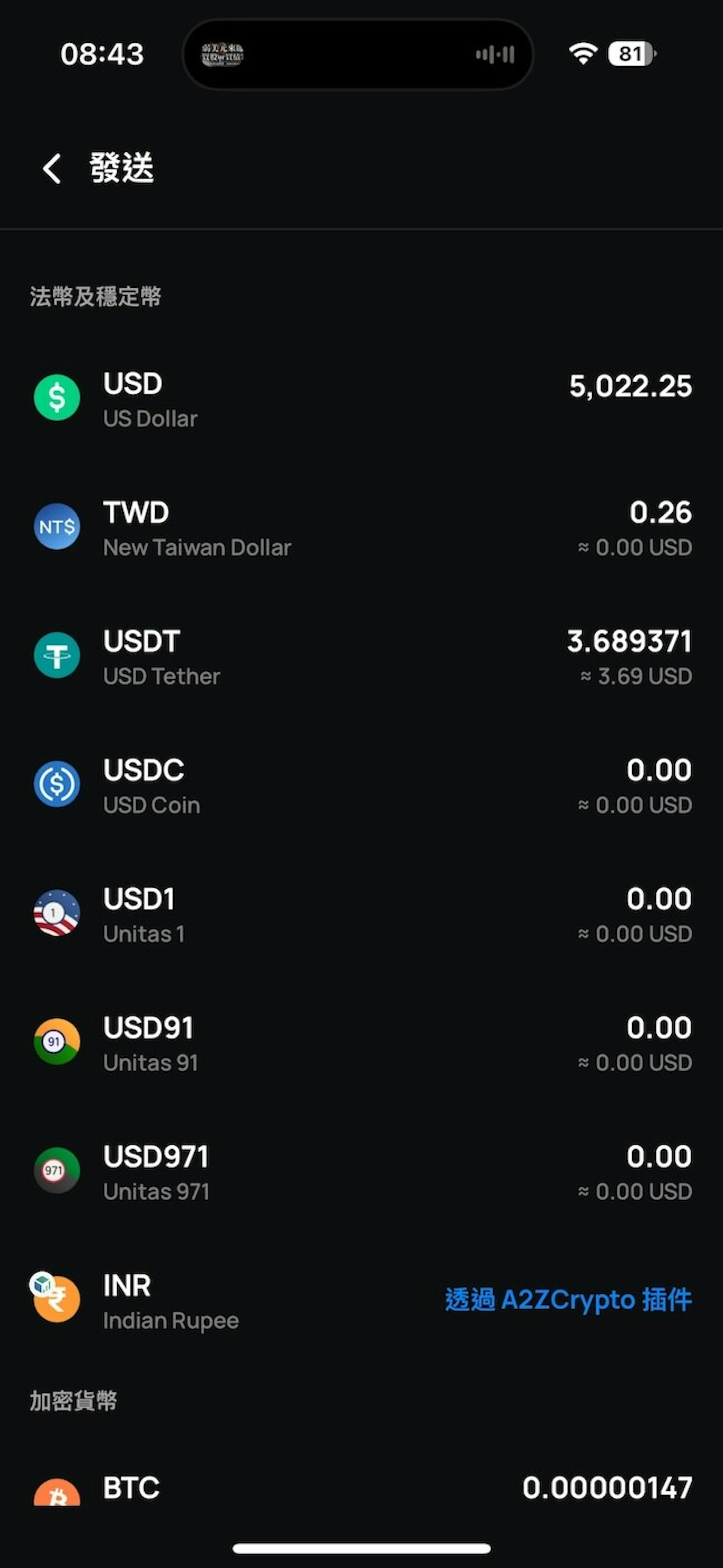Go back from the 發送 screen
This screenshot has height=1568, width=723.
[52, 169]
